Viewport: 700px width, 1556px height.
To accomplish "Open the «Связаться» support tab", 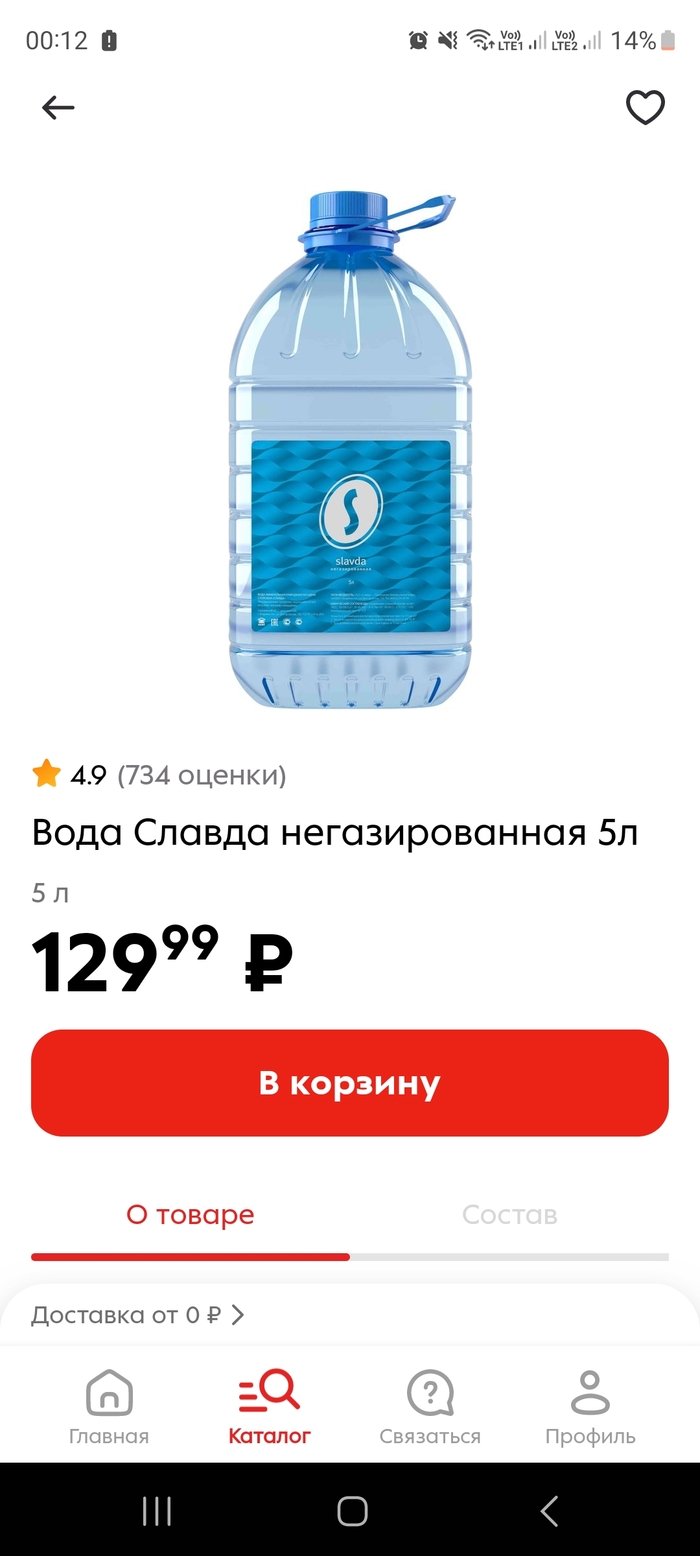I will pos(430,1407).
